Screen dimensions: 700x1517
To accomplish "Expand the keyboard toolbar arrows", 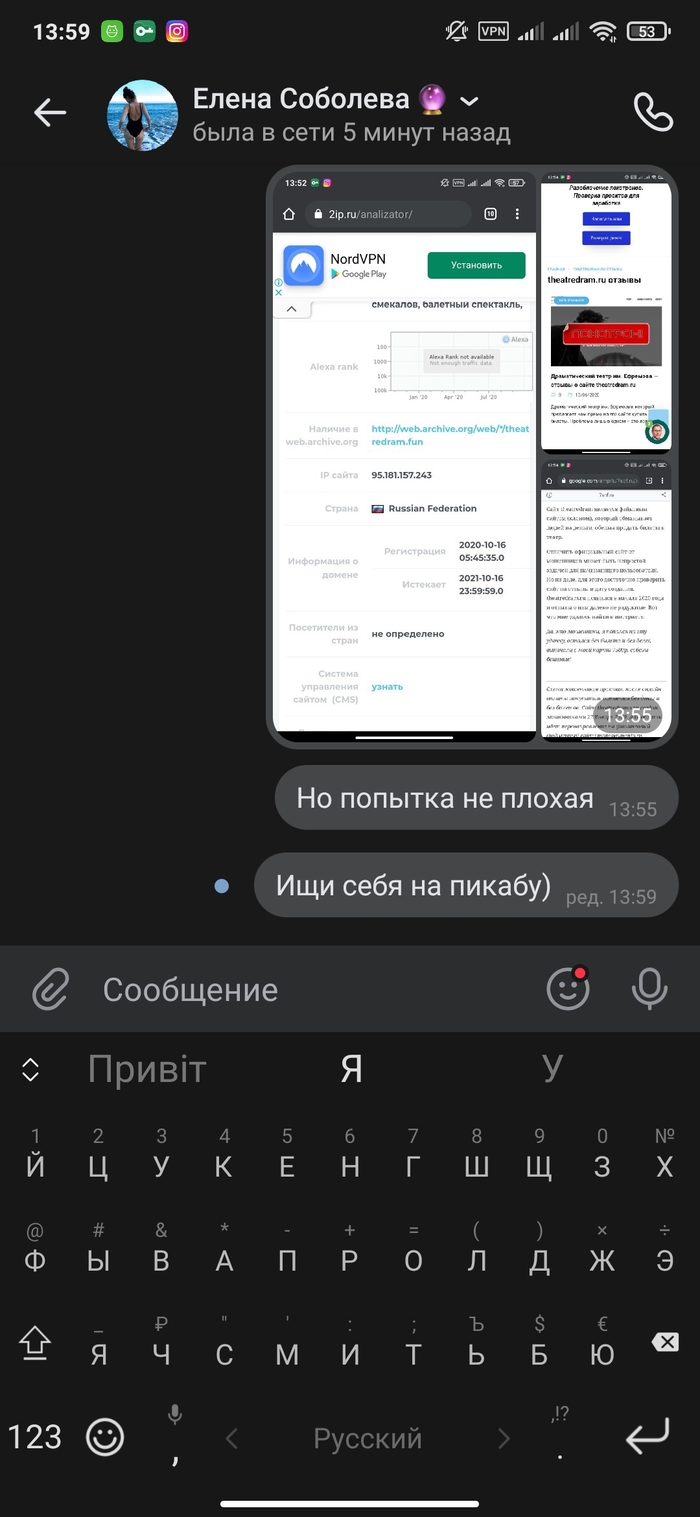I will tap(30, 1069).
